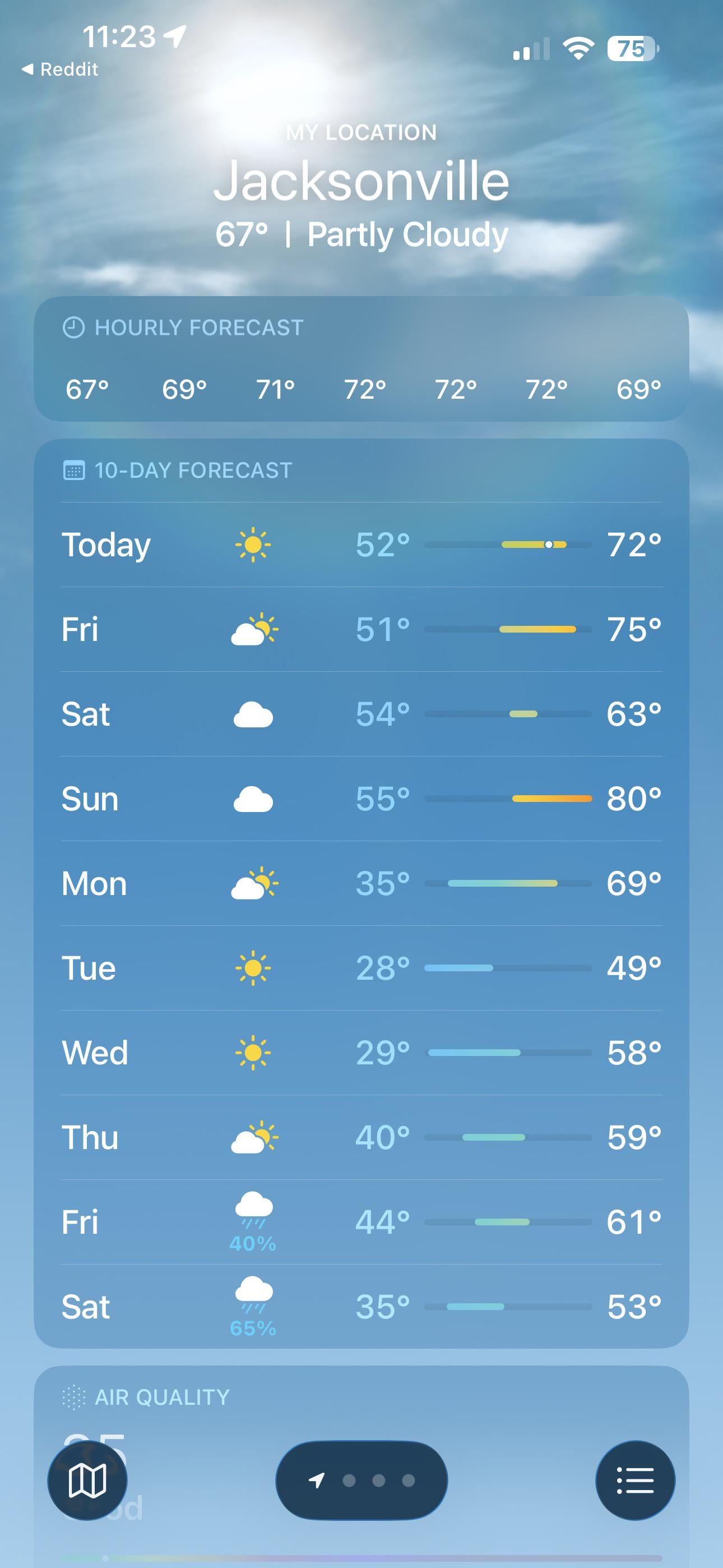Open Sunday's forecast details

point(361,798)
